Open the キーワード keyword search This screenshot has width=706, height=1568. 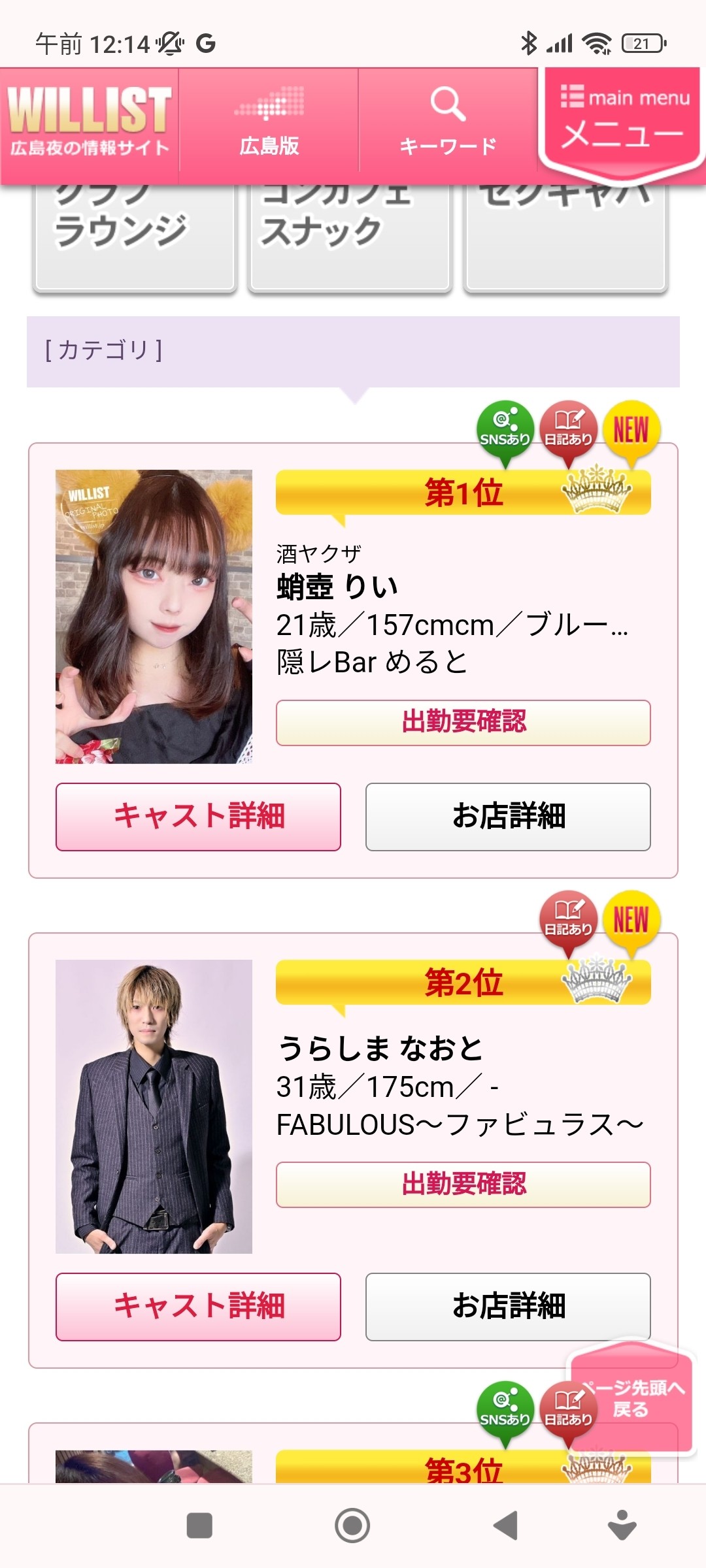pos(448,121)
